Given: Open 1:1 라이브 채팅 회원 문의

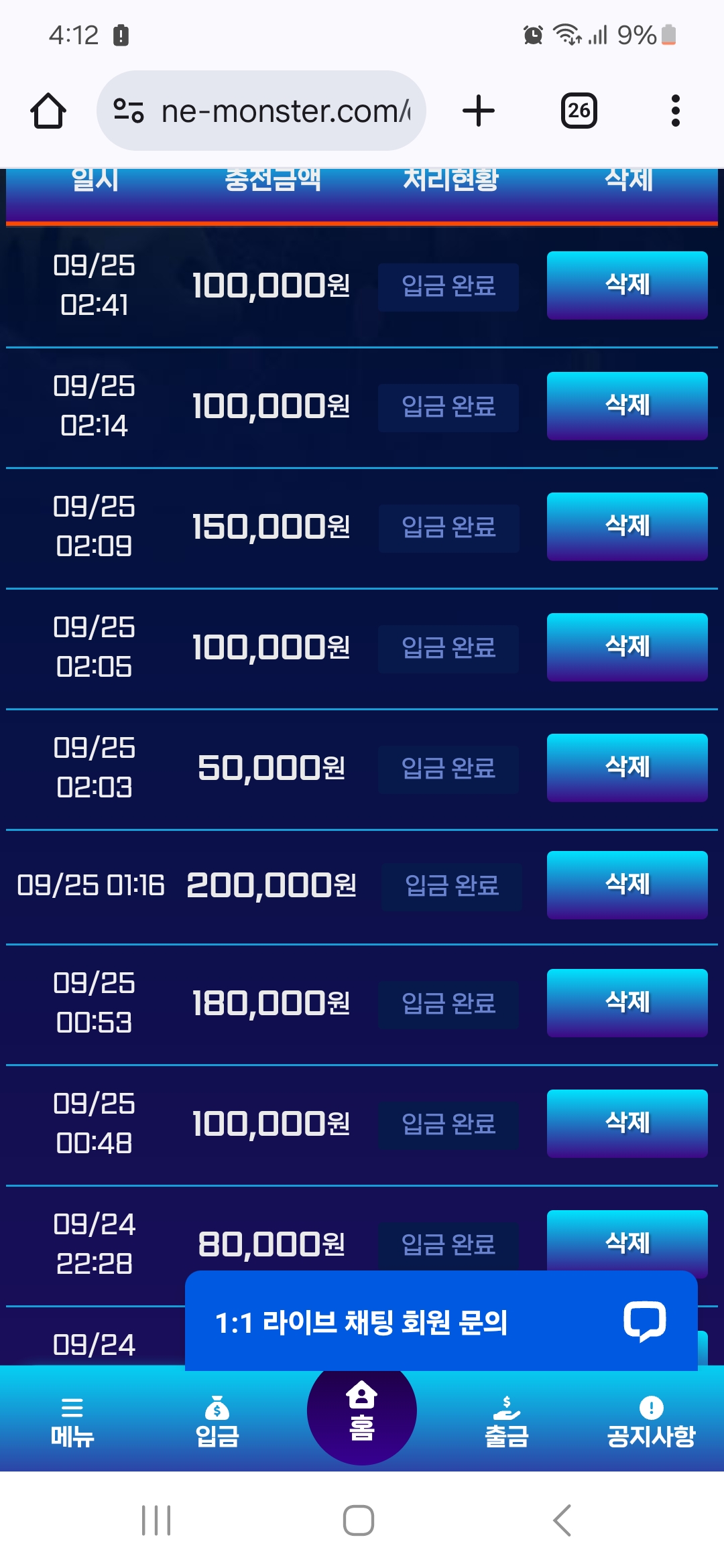Looking at the screenshot, I should pyautogui.click(x=441, y=1321).
